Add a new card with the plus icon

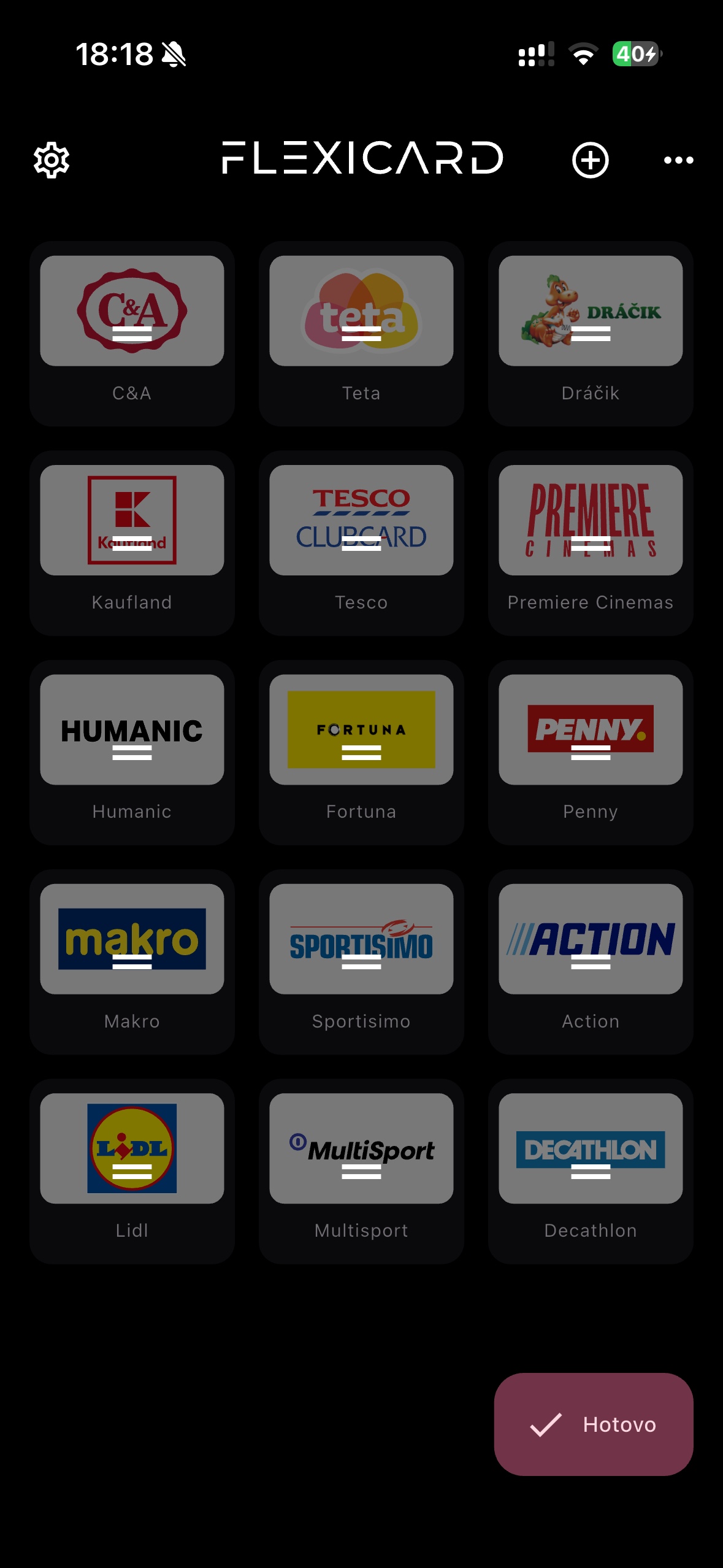(x=590, y=161)
